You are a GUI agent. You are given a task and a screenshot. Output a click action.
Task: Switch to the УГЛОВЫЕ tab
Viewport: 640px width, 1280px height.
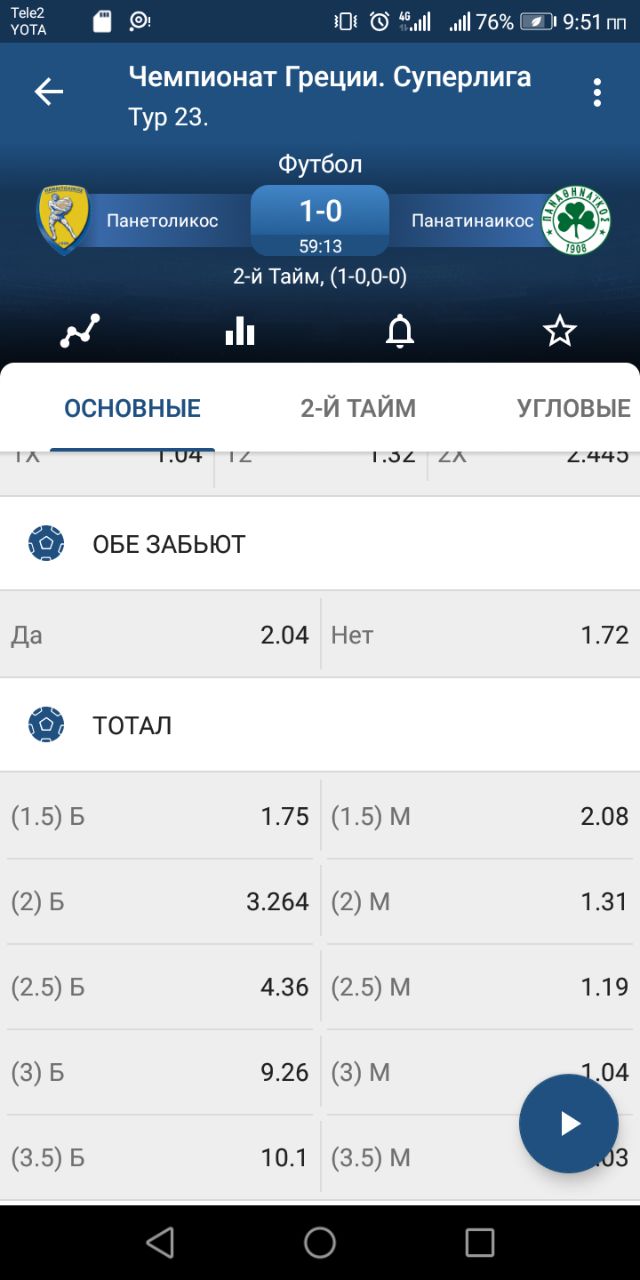click(573, 408)
